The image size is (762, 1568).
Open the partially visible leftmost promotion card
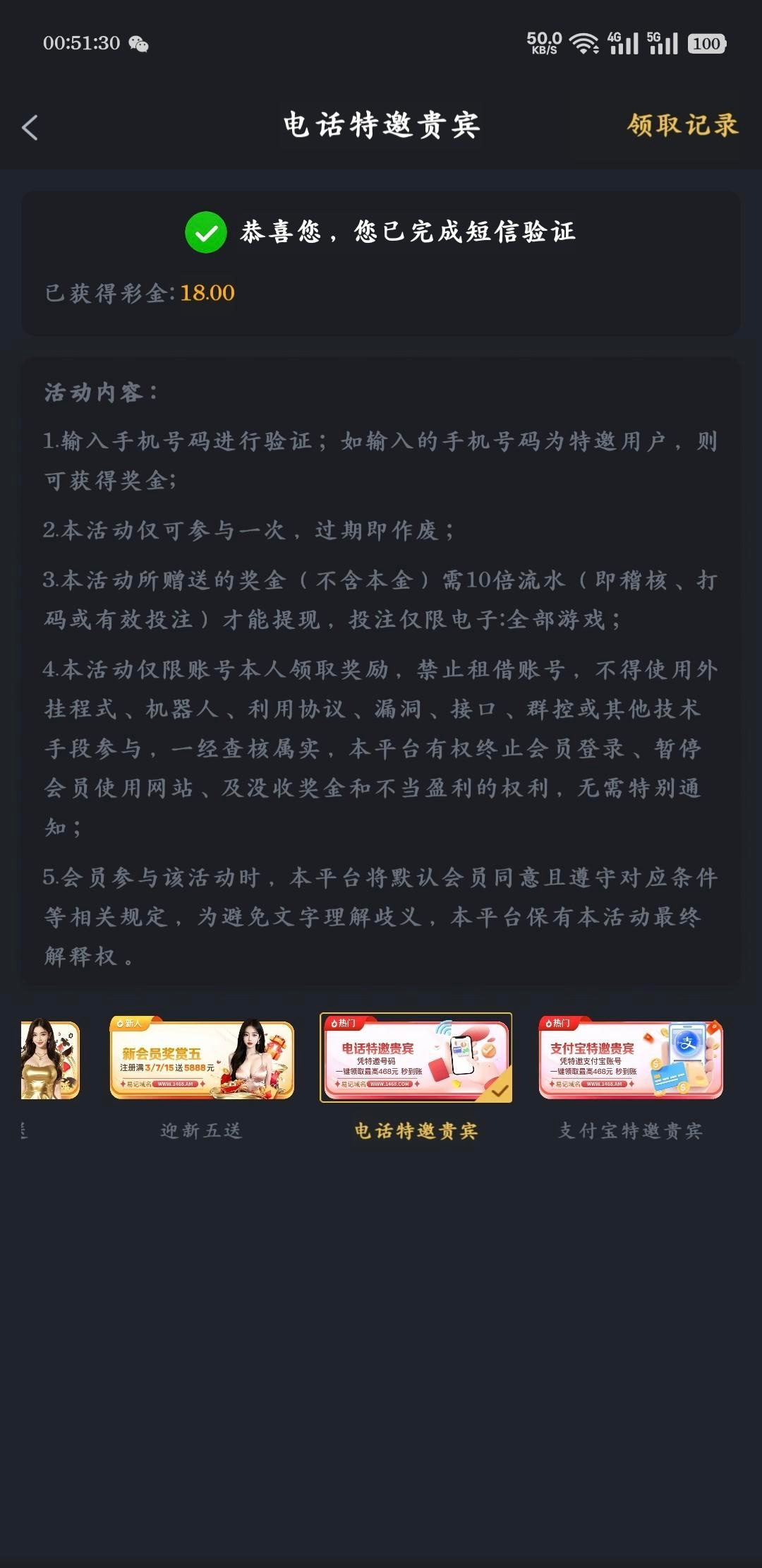point(49,1059)
